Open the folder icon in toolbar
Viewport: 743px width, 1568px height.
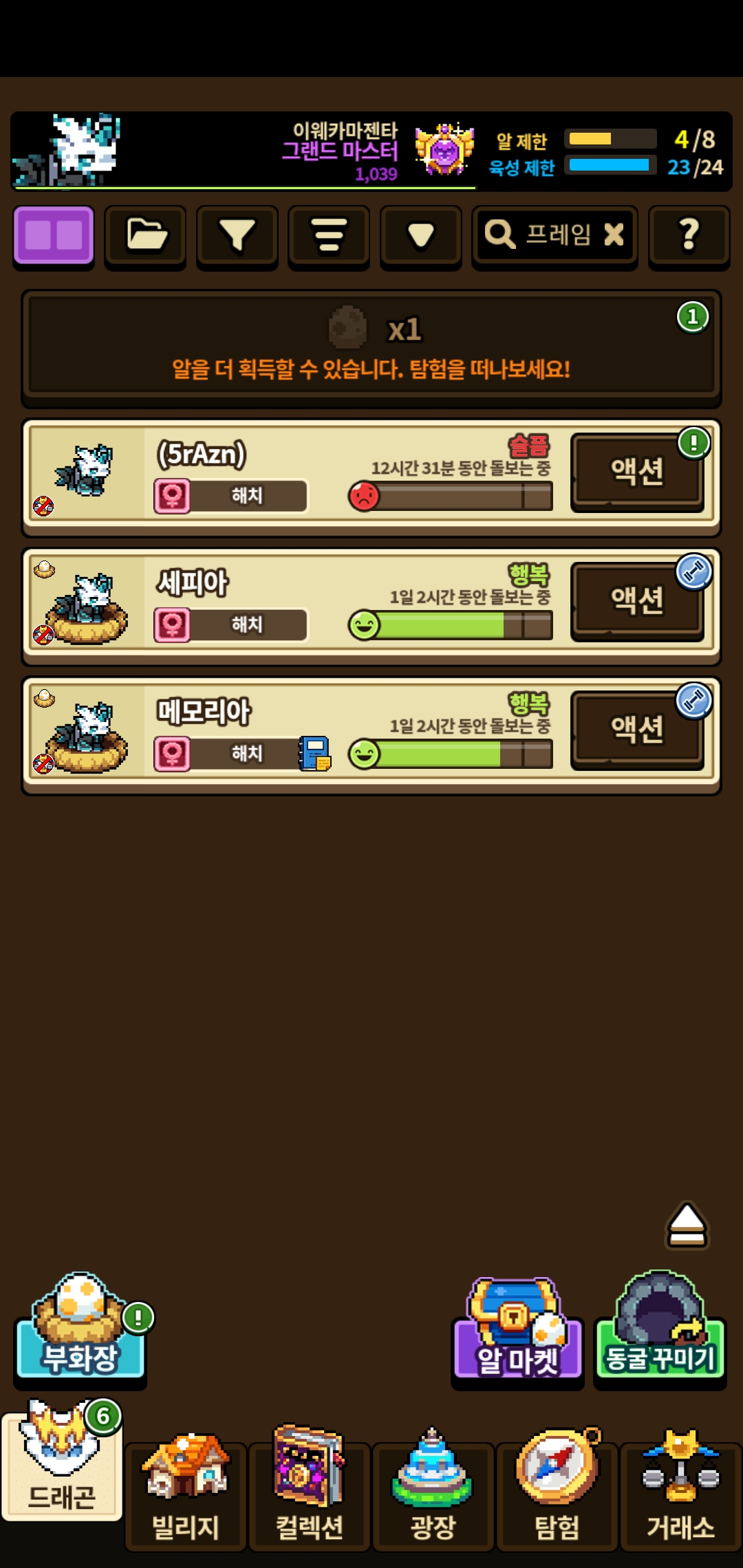click(146, 236)
